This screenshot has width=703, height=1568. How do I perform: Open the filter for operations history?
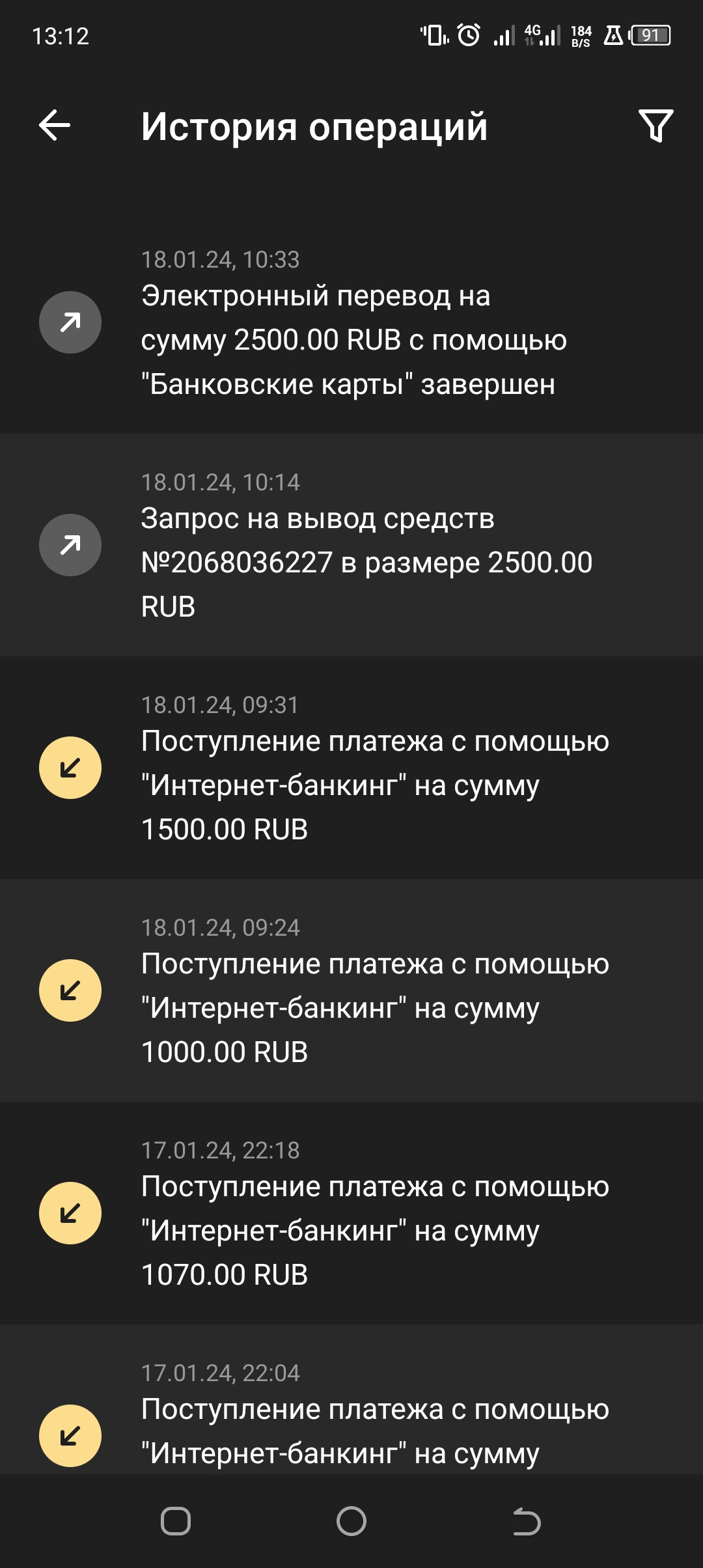655,126
